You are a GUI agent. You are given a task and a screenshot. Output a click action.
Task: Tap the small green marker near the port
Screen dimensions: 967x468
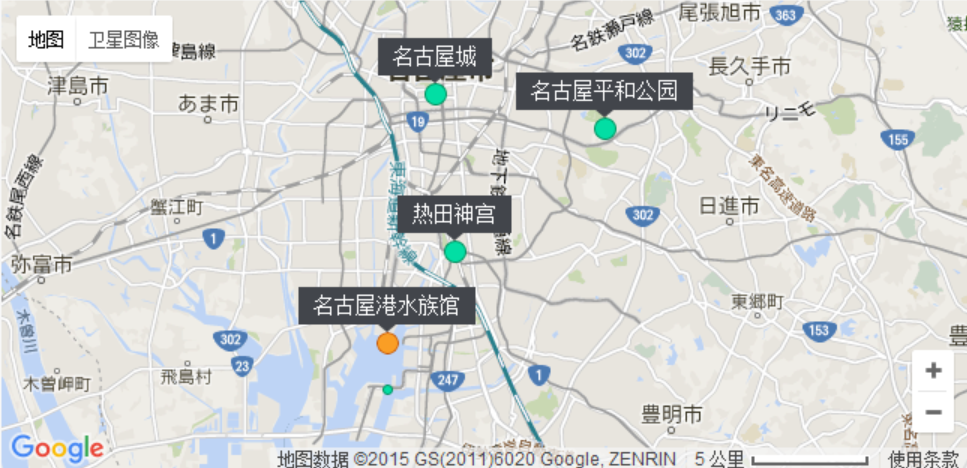388,389
